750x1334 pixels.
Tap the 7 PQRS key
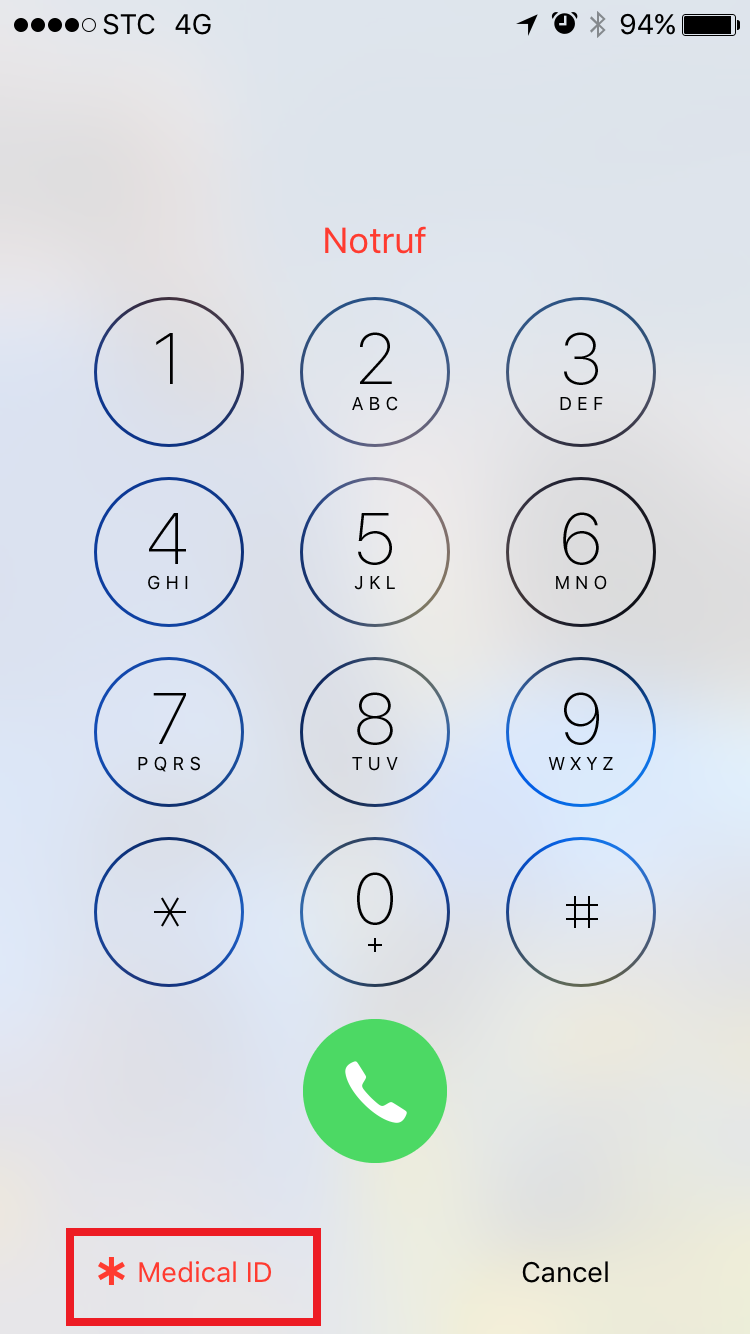[x=169, y=732]
